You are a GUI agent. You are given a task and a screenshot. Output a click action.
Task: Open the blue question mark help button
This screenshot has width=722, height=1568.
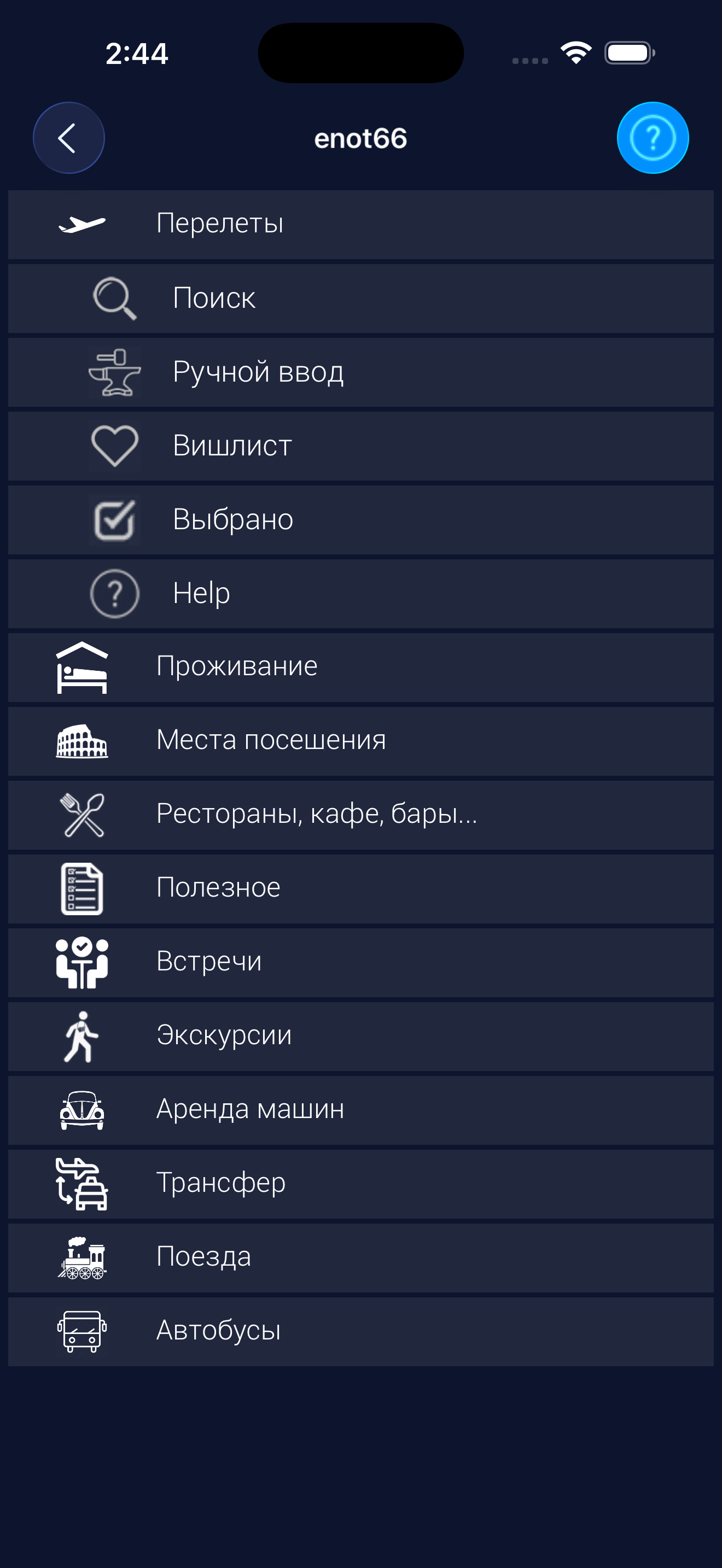(x=652, y=138)
